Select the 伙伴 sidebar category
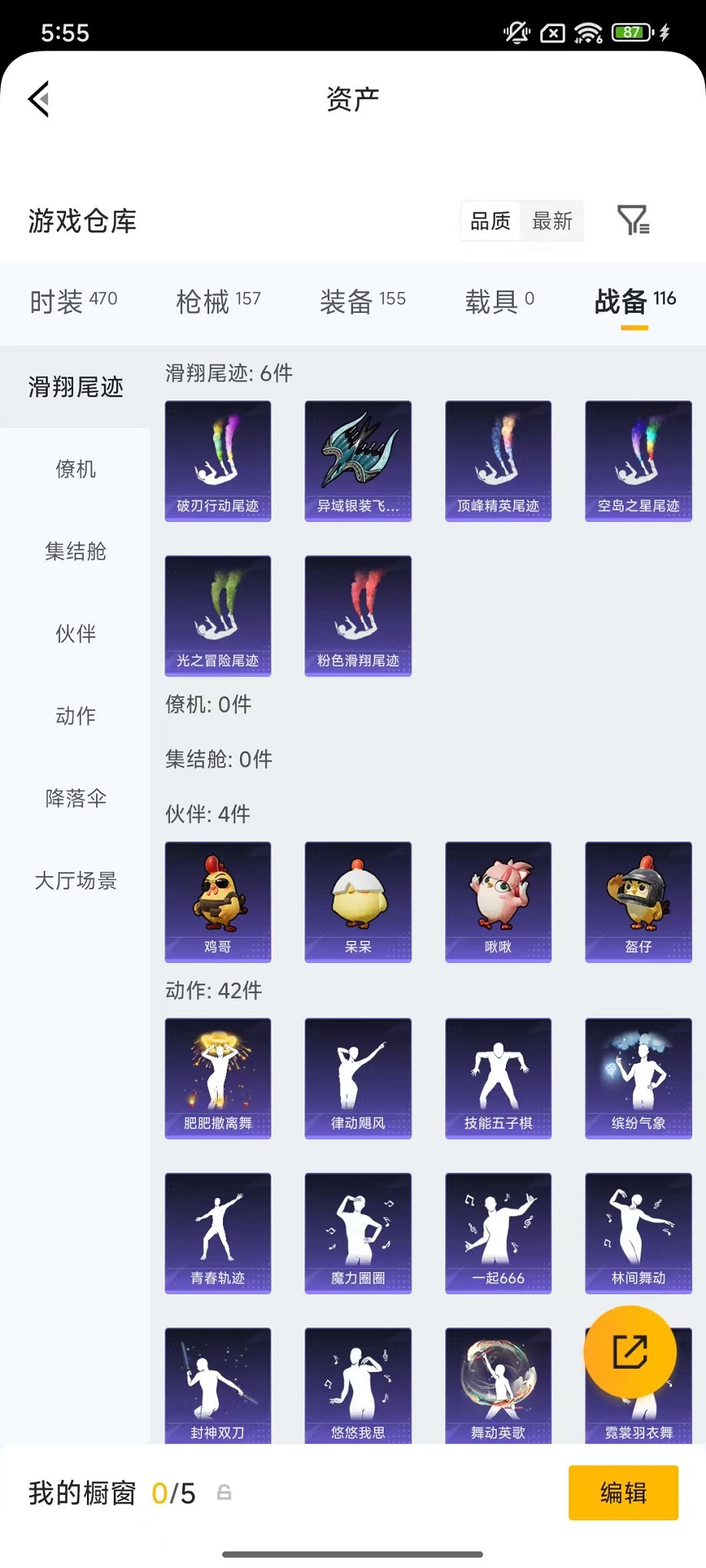Screen dimensions: 706x1568 pyautogui.click(x=74, y=634)
